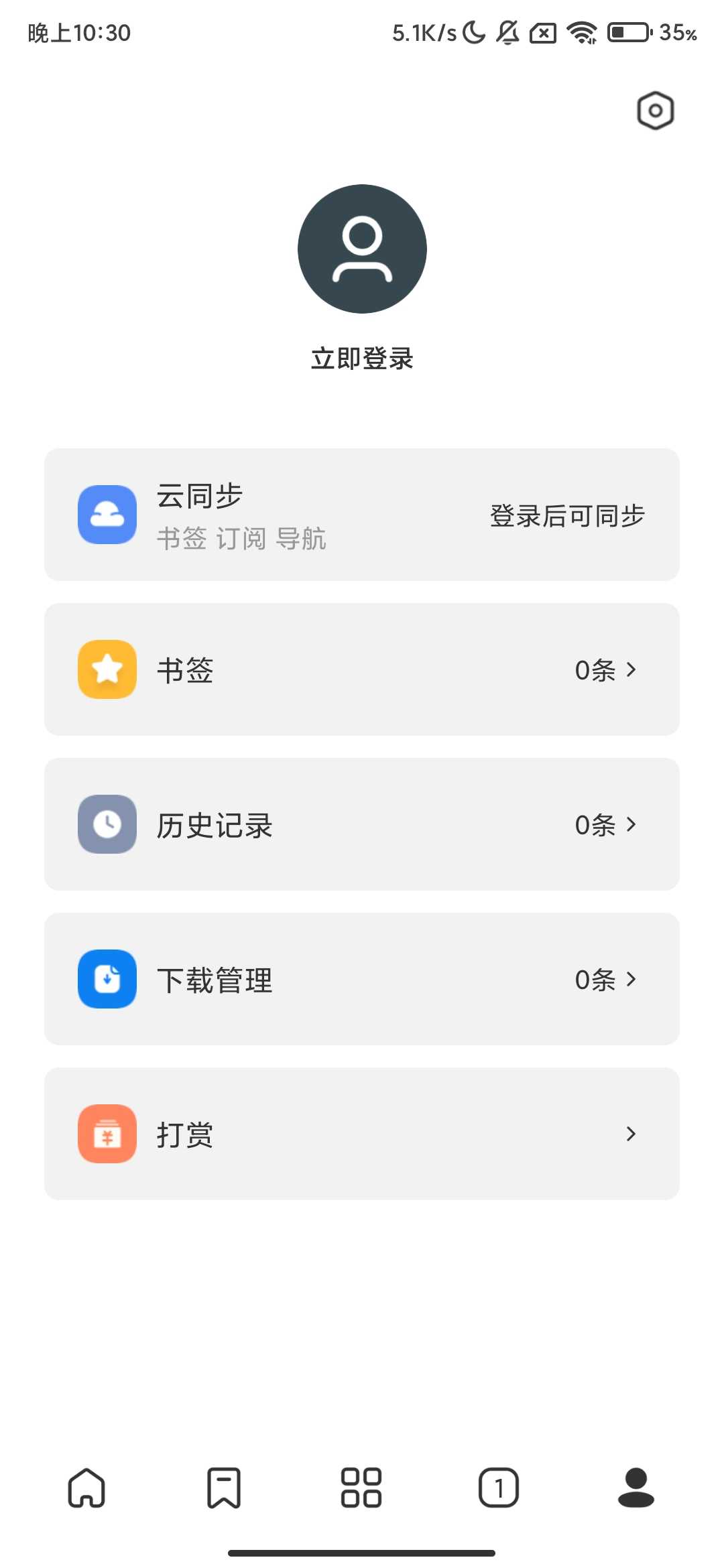Expand the 书签 entry via its chevron
Screen dimensions: 724x1568
[631, 669]
